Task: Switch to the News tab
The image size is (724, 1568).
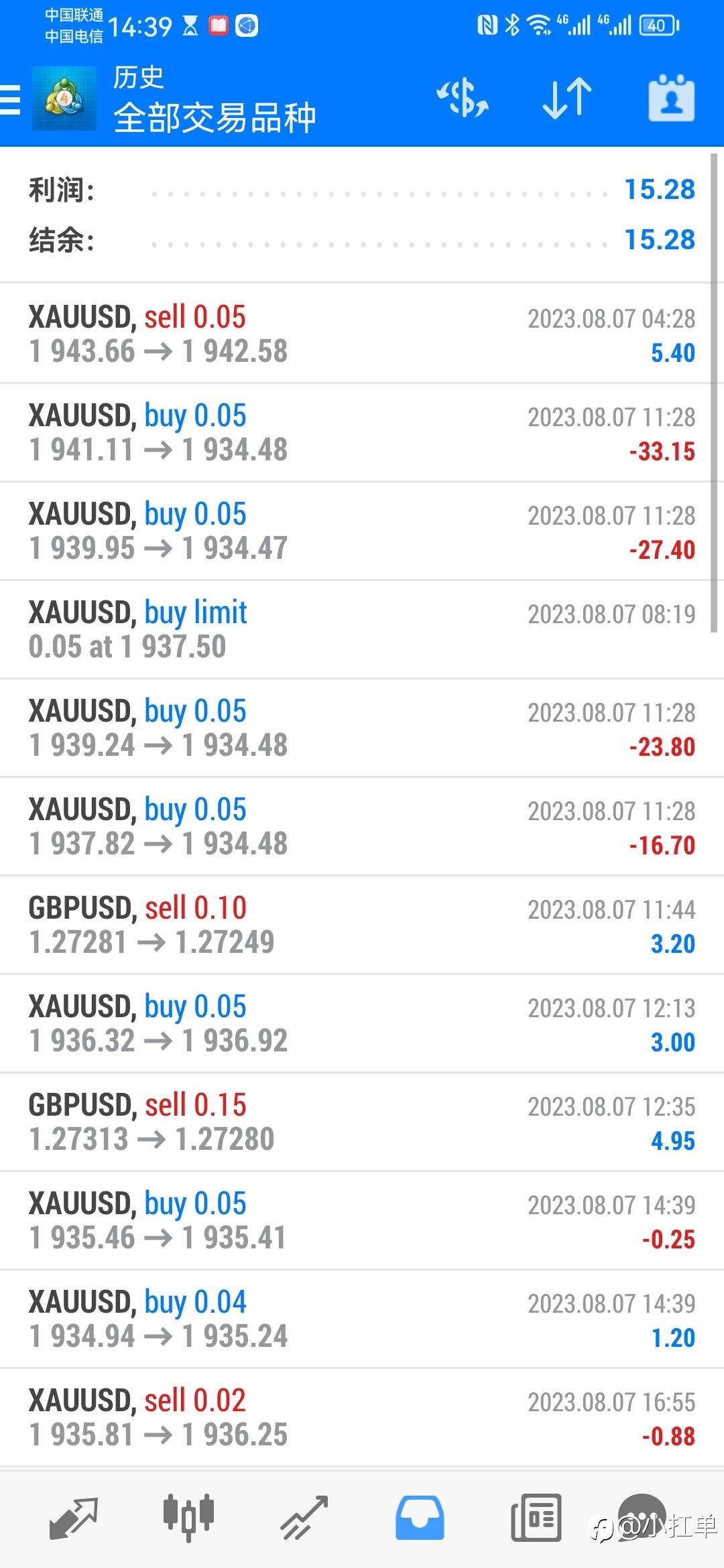Action: point(536,1517)
